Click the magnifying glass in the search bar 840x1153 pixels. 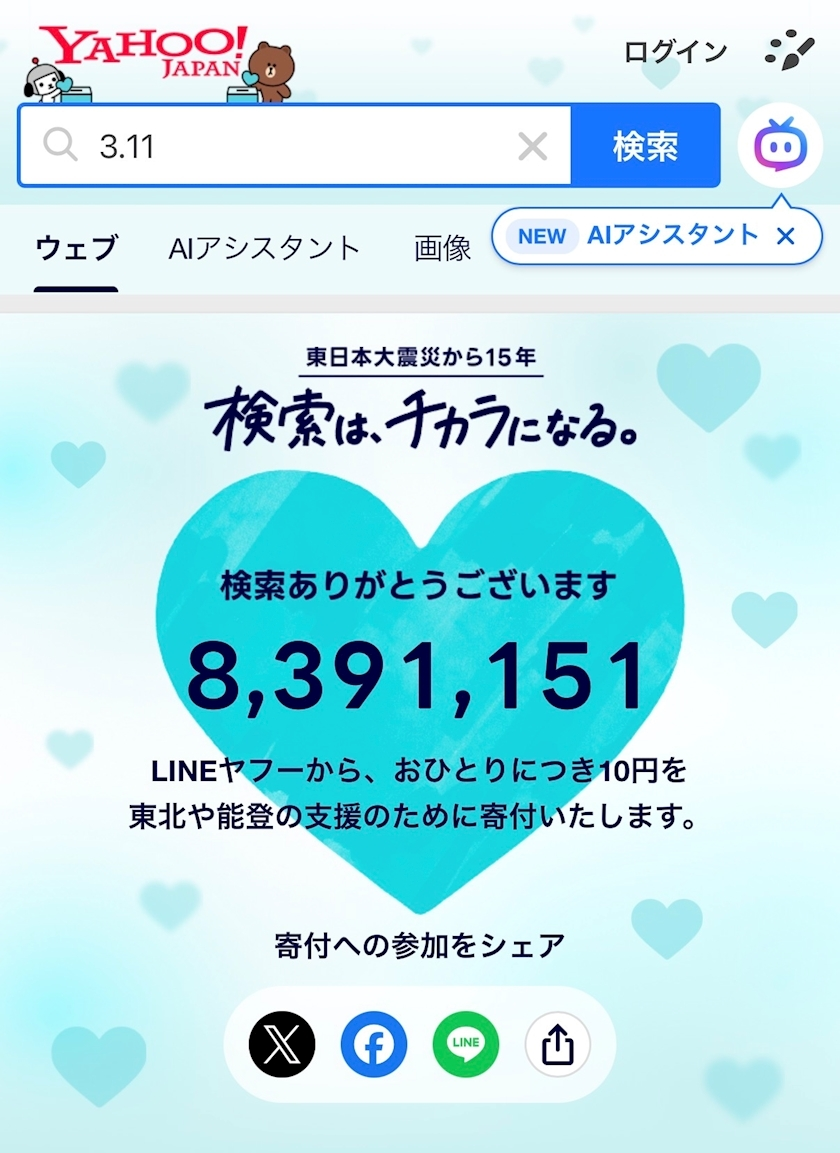(61, 145)
